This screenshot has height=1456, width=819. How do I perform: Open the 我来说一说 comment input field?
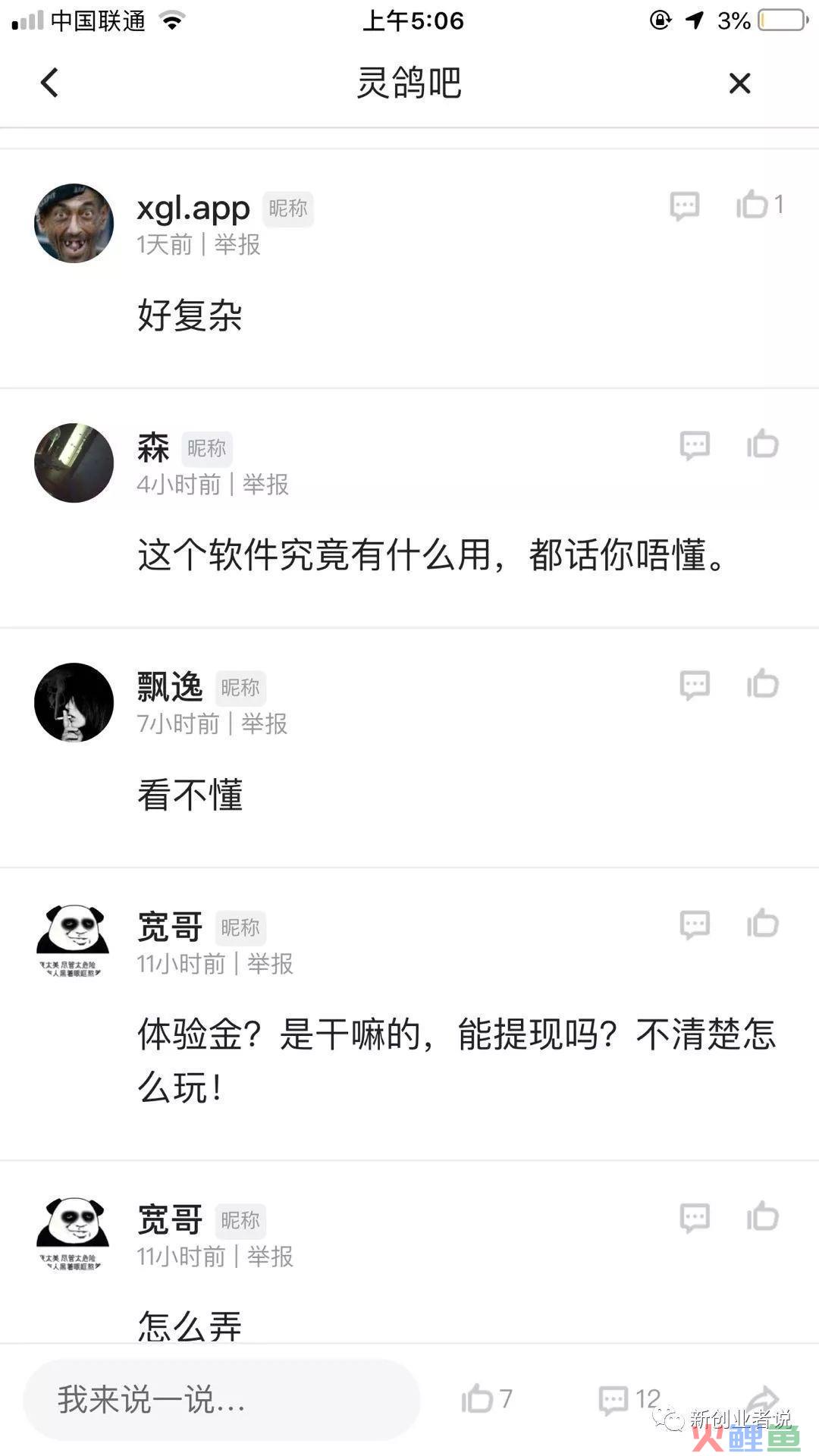pos(221,1399)
